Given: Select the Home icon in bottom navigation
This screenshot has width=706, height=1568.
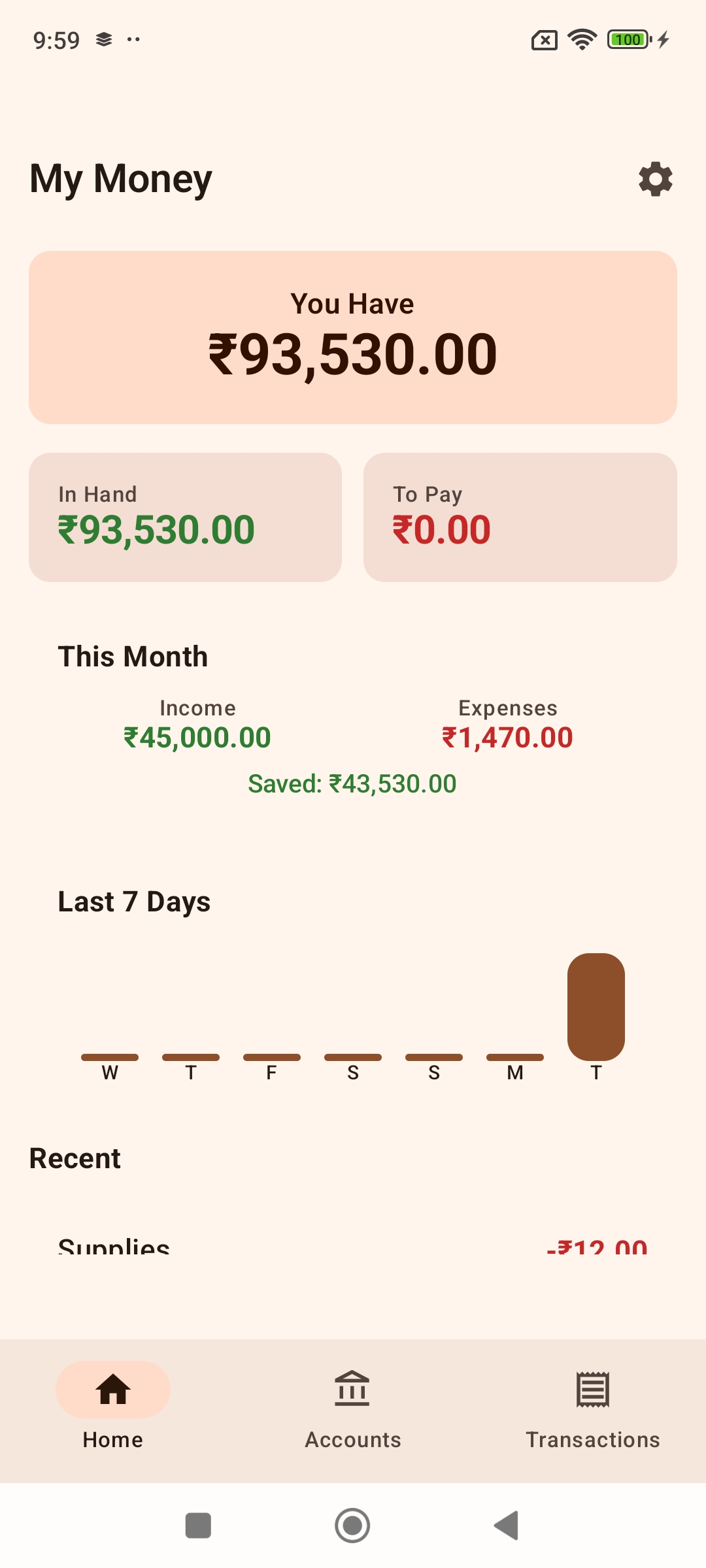Looking at the screenshot, I should (x=112, y=1390).
